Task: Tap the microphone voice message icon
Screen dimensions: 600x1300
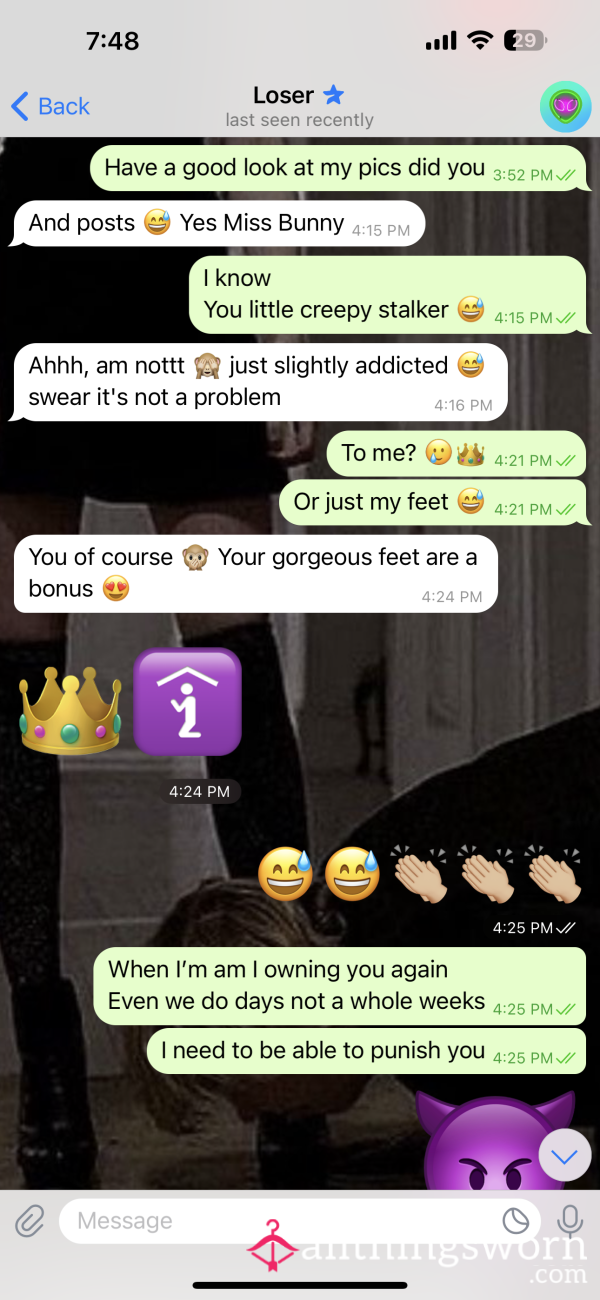Action: pyautogui.click(x=571, y=1221)
